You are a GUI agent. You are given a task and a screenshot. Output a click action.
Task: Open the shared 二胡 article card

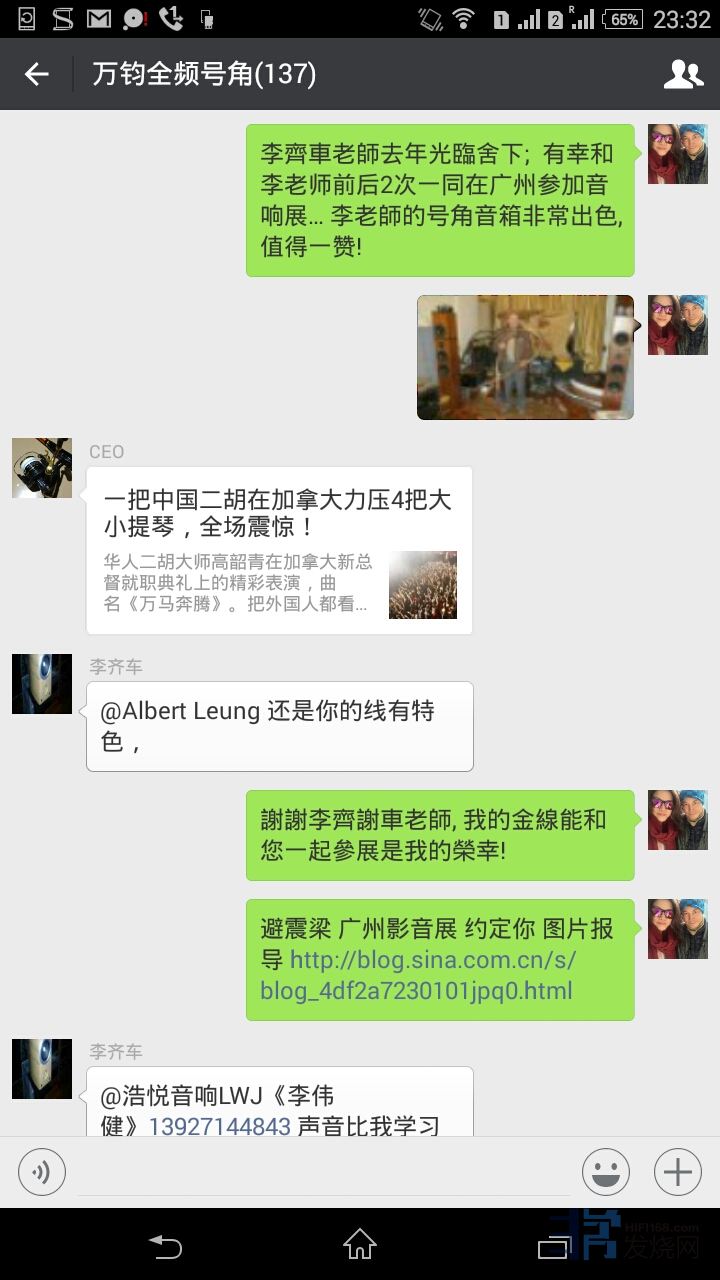click(x=279, y=550)
